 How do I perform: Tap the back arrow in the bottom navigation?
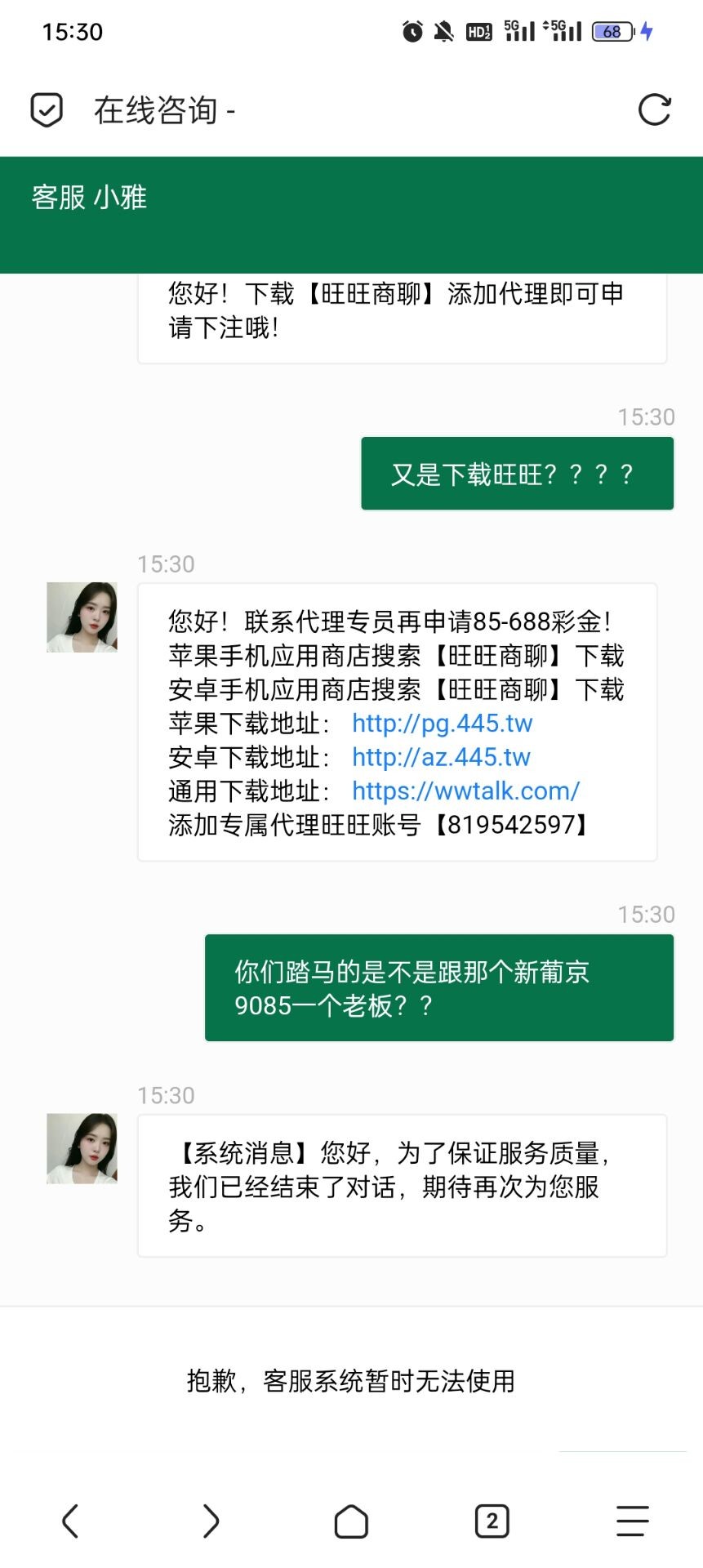pyautogui.click(x=70, y=1521)
